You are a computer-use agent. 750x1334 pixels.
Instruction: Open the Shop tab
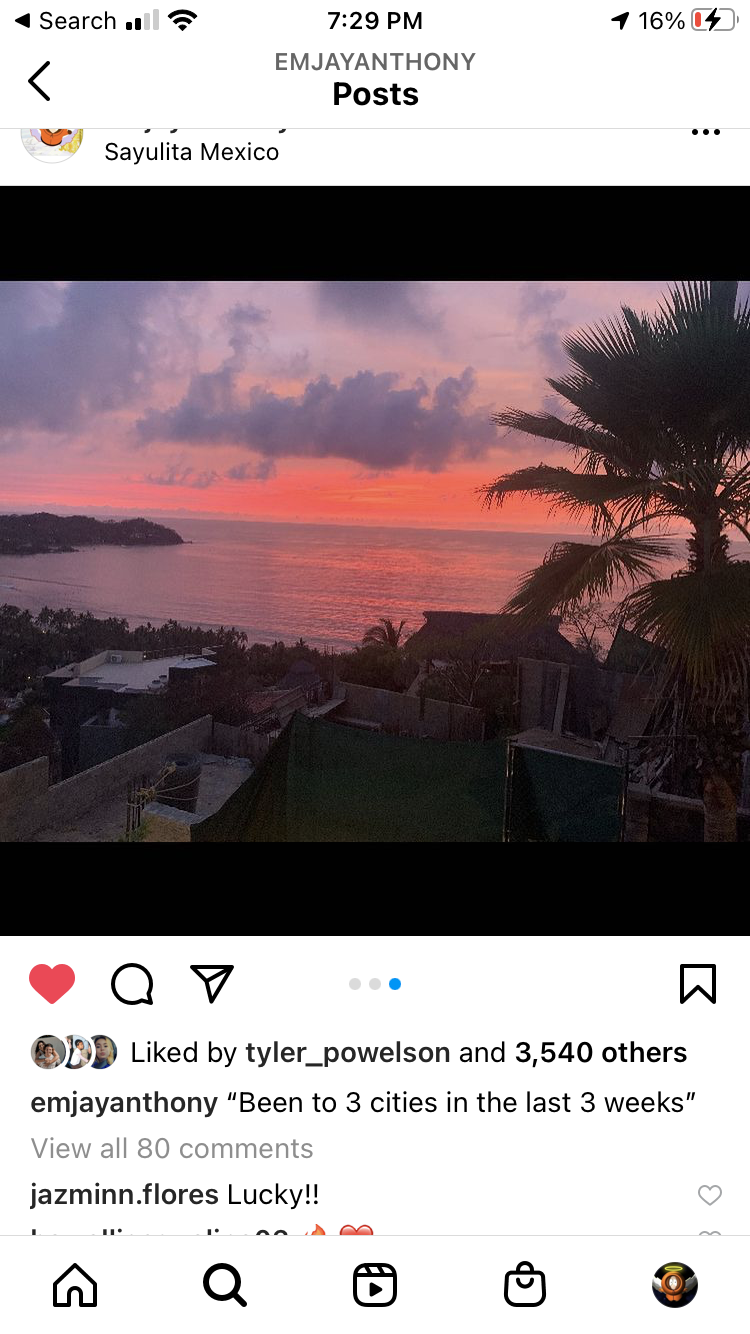(525, 1285)
